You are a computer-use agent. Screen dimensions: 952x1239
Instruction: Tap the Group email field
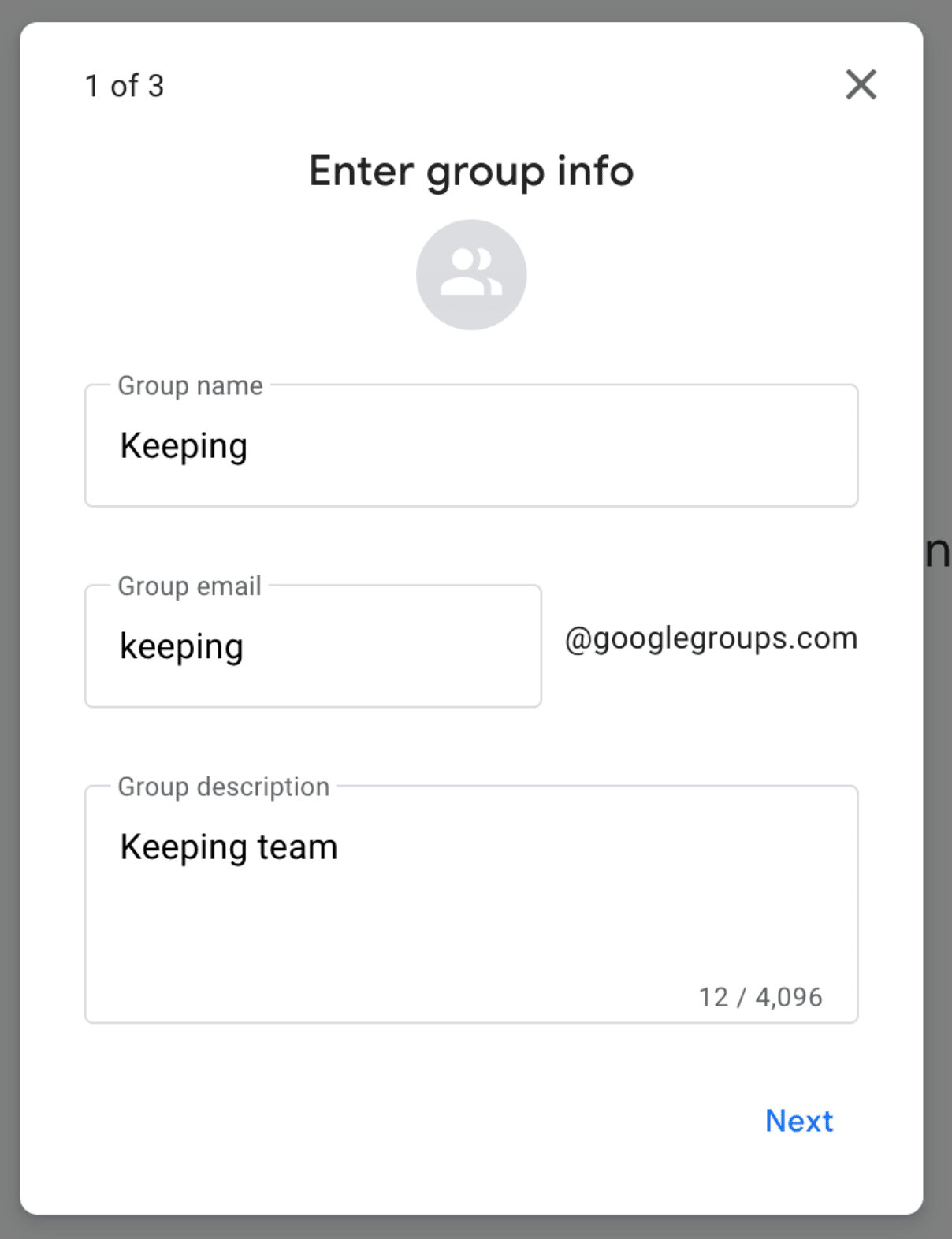313,646
